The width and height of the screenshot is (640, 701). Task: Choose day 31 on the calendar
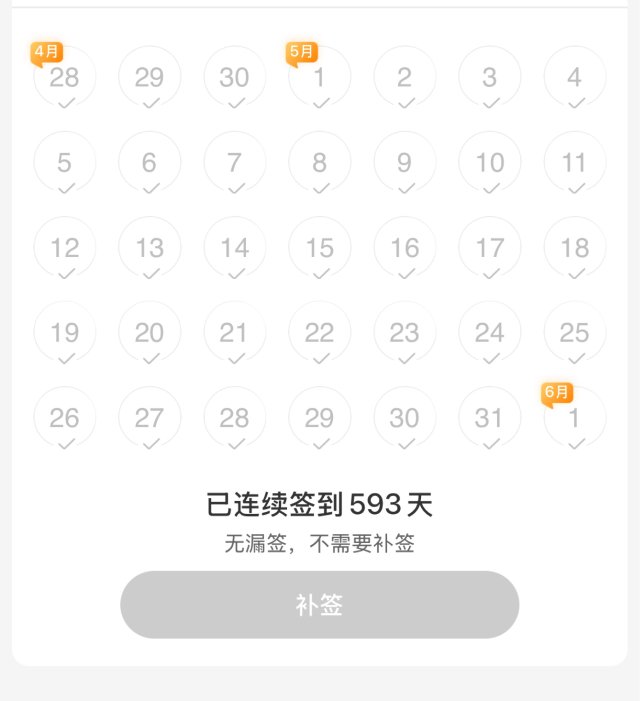[489, 418]
